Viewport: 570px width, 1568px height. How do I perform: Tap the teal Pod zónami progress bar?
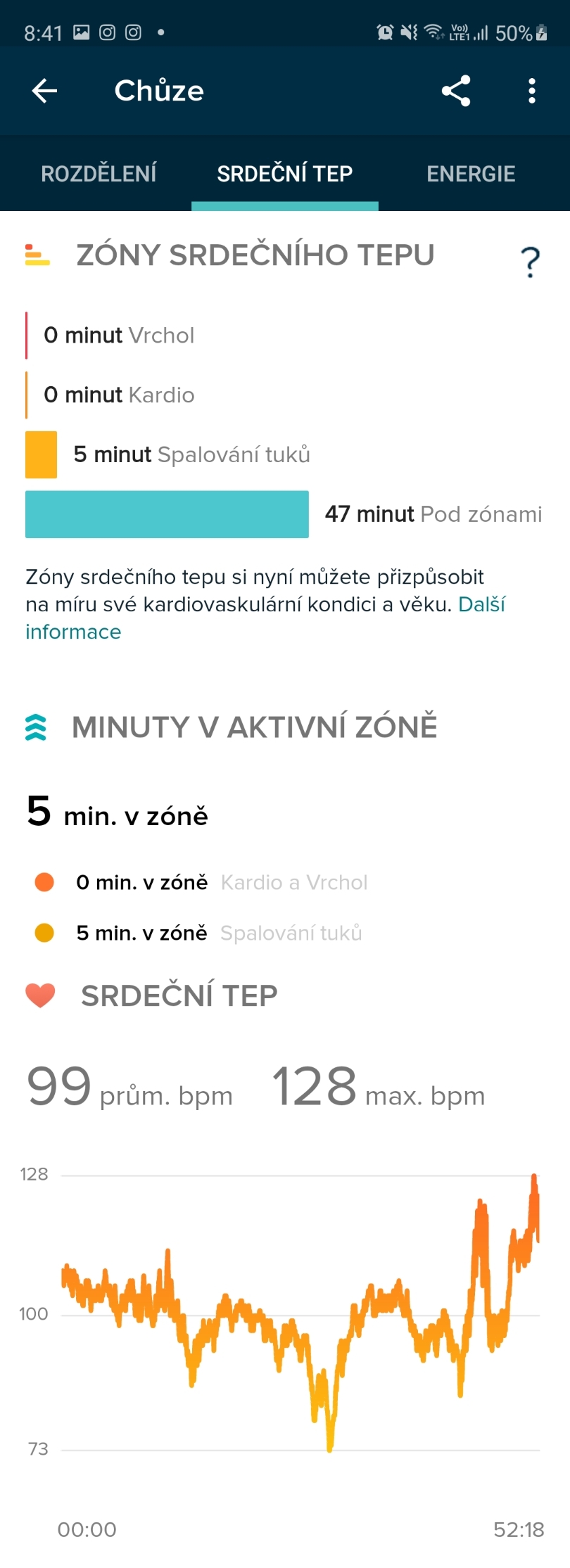(166, 514)
